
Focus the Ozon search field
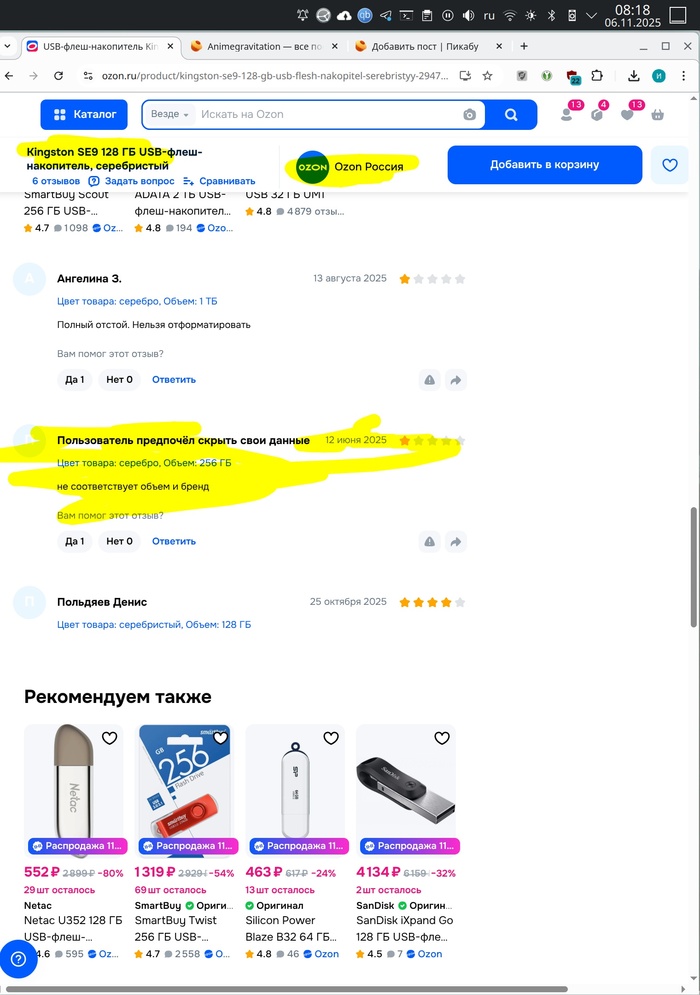pos(320,115)
